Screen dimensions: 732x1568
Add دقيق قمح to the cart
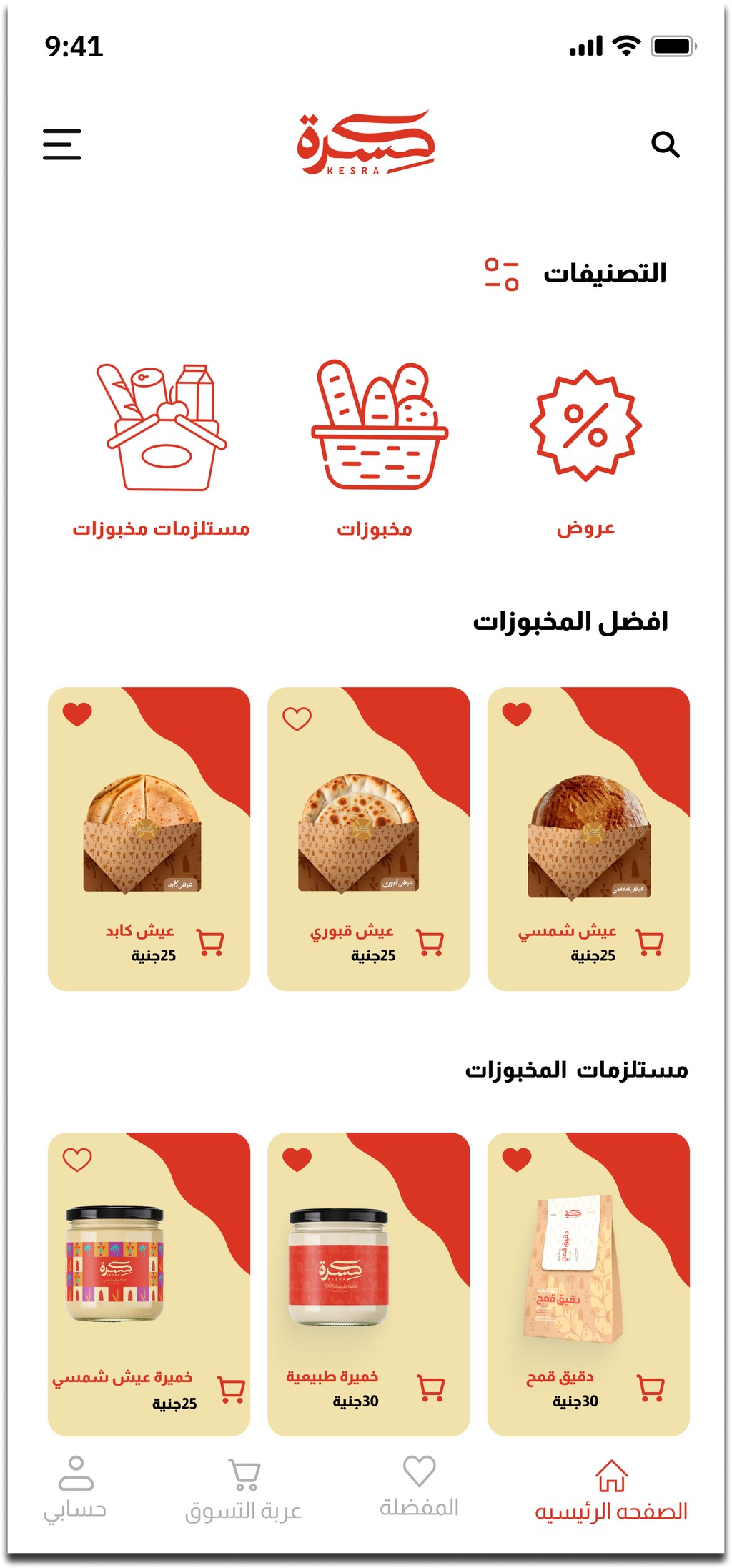651,1388
